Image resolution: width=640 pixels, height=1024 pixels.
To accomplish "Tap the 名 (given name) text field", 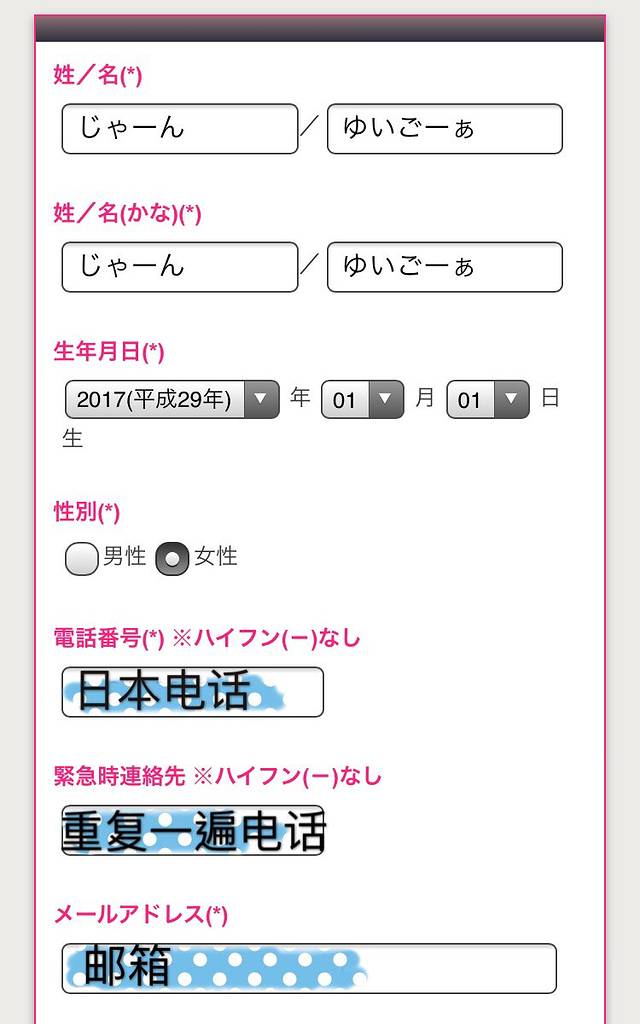I will [x=444, y=129].
